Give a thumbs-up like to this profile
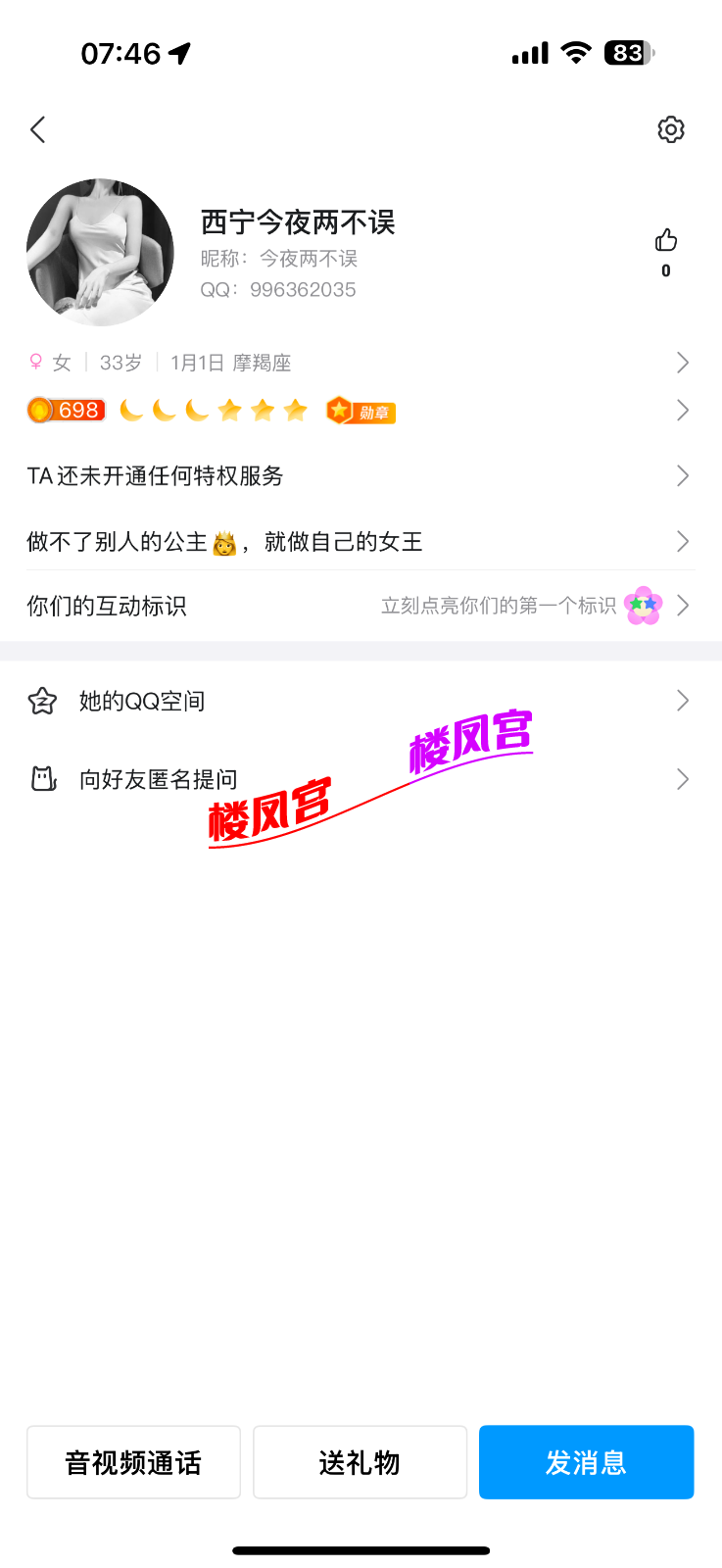 pyautogui.click(x=666, y=241)
